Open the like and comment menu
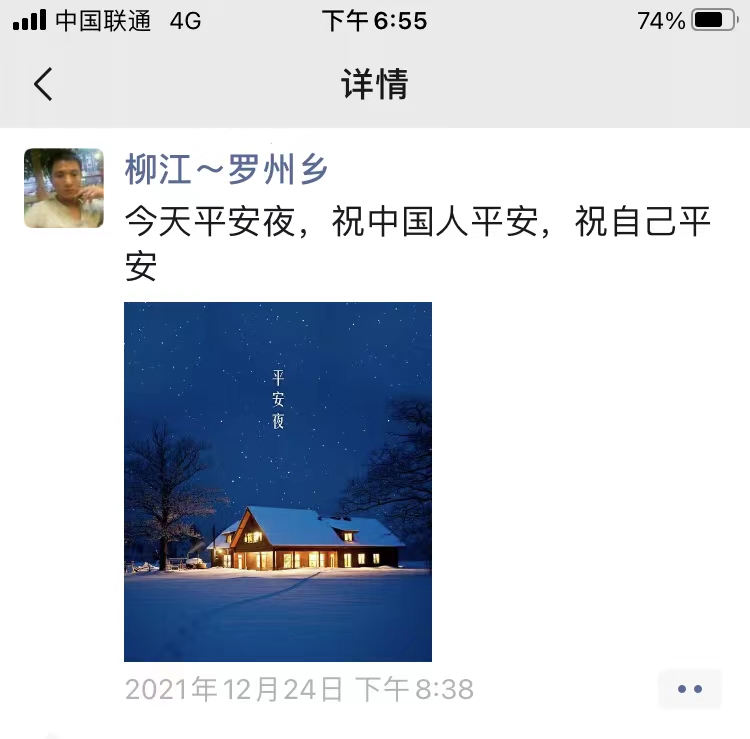This screenshot has height=739, width=750. (x=690, y=689)
